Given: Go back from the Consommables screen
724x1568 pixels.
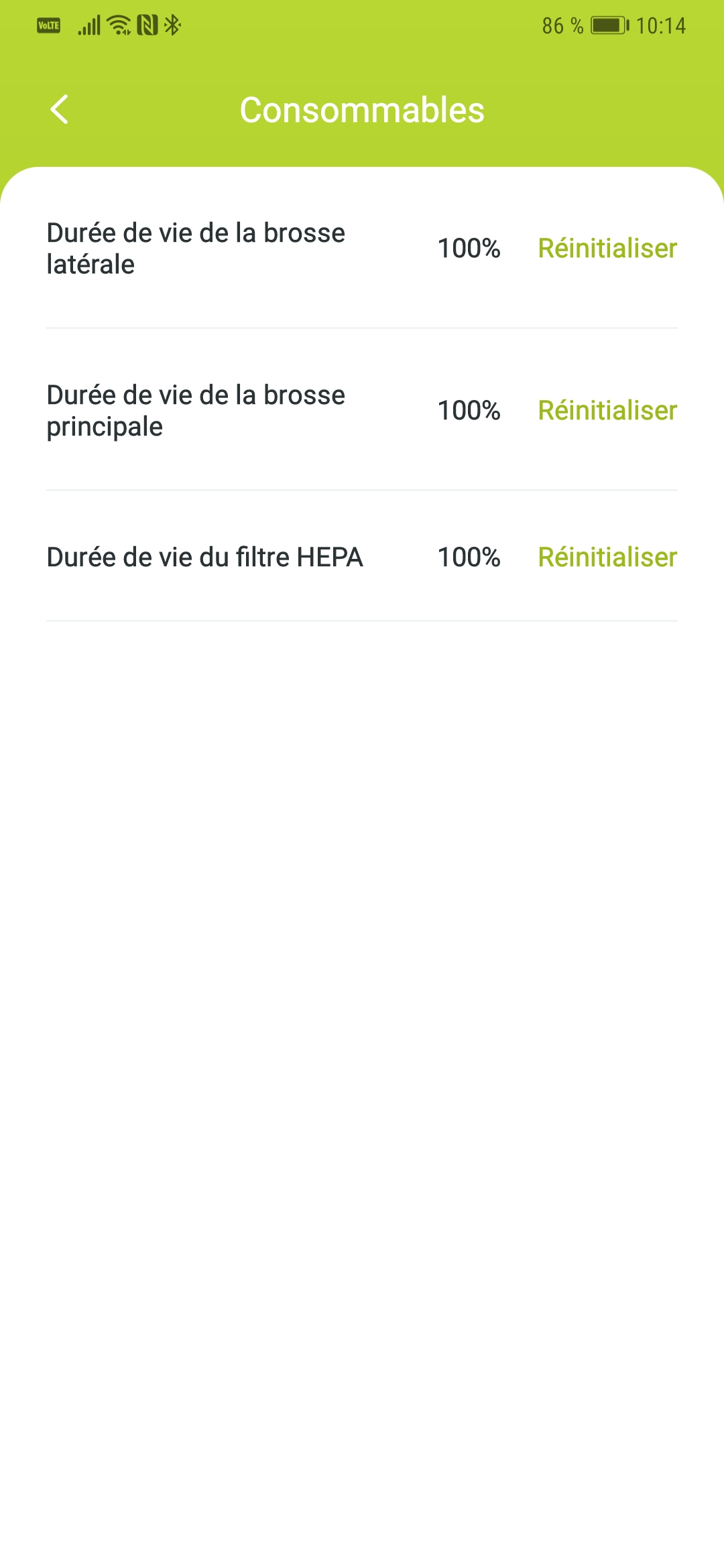Looking at the screenshot, I should click(x=59, y=109).
